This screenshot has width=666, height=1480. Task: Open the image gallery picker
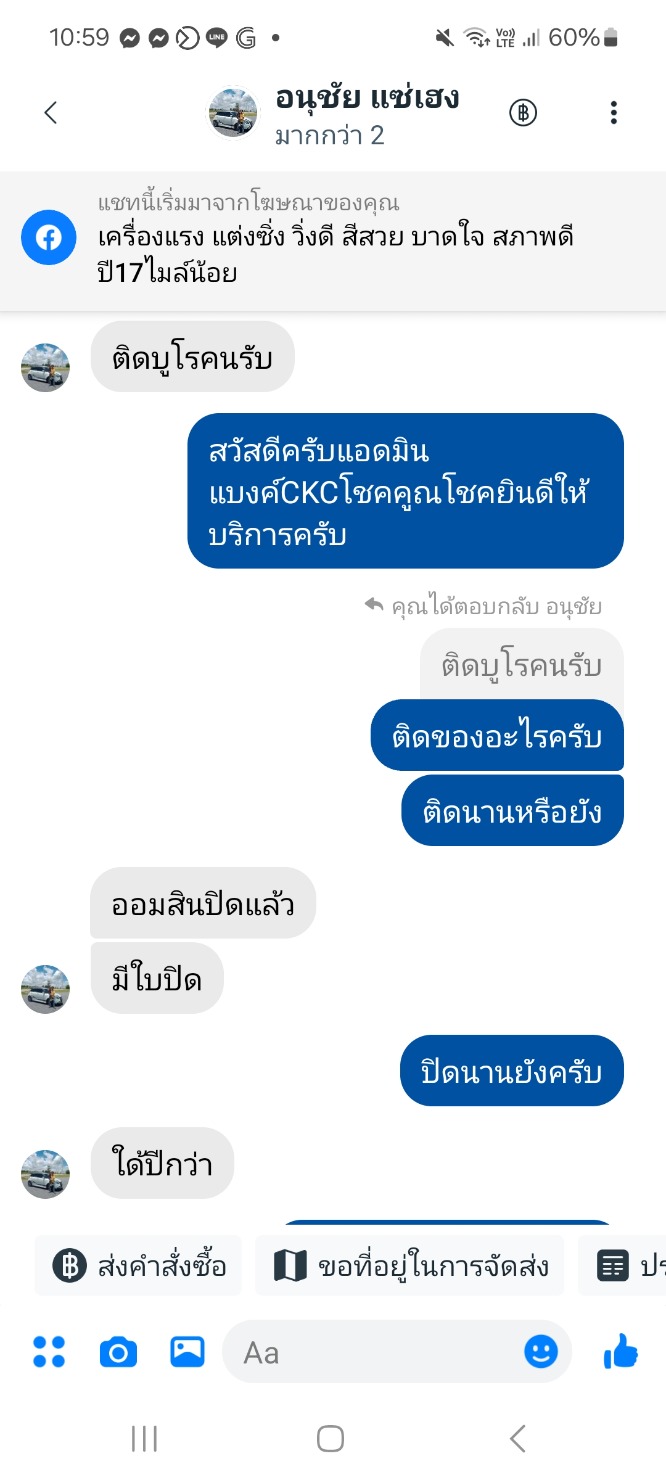pyautogui.click(x=187, y=1352)
